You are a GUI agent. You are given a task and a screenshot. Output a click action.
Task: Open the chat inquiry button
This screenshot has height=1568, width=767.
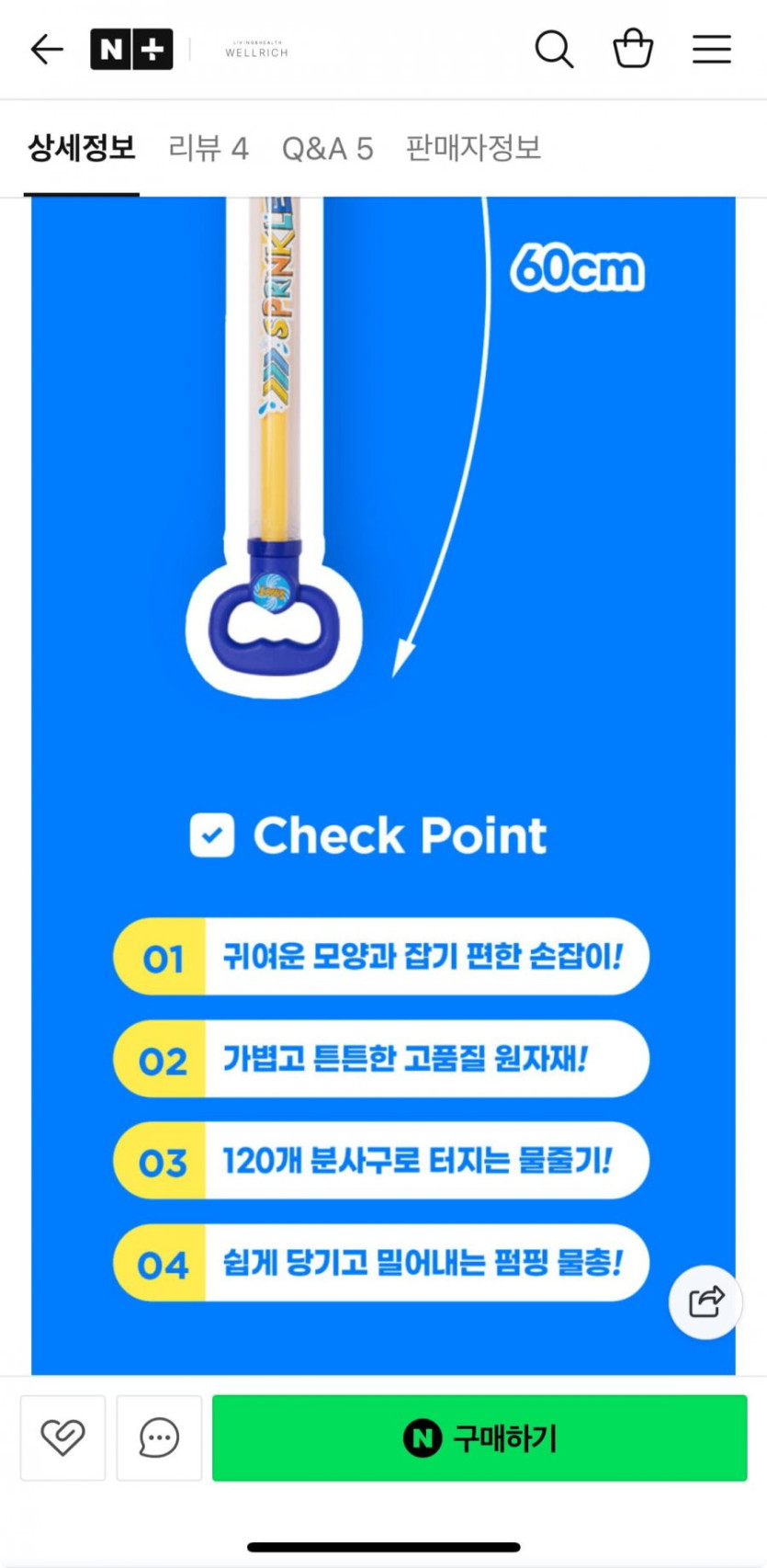pos(159,1437)
